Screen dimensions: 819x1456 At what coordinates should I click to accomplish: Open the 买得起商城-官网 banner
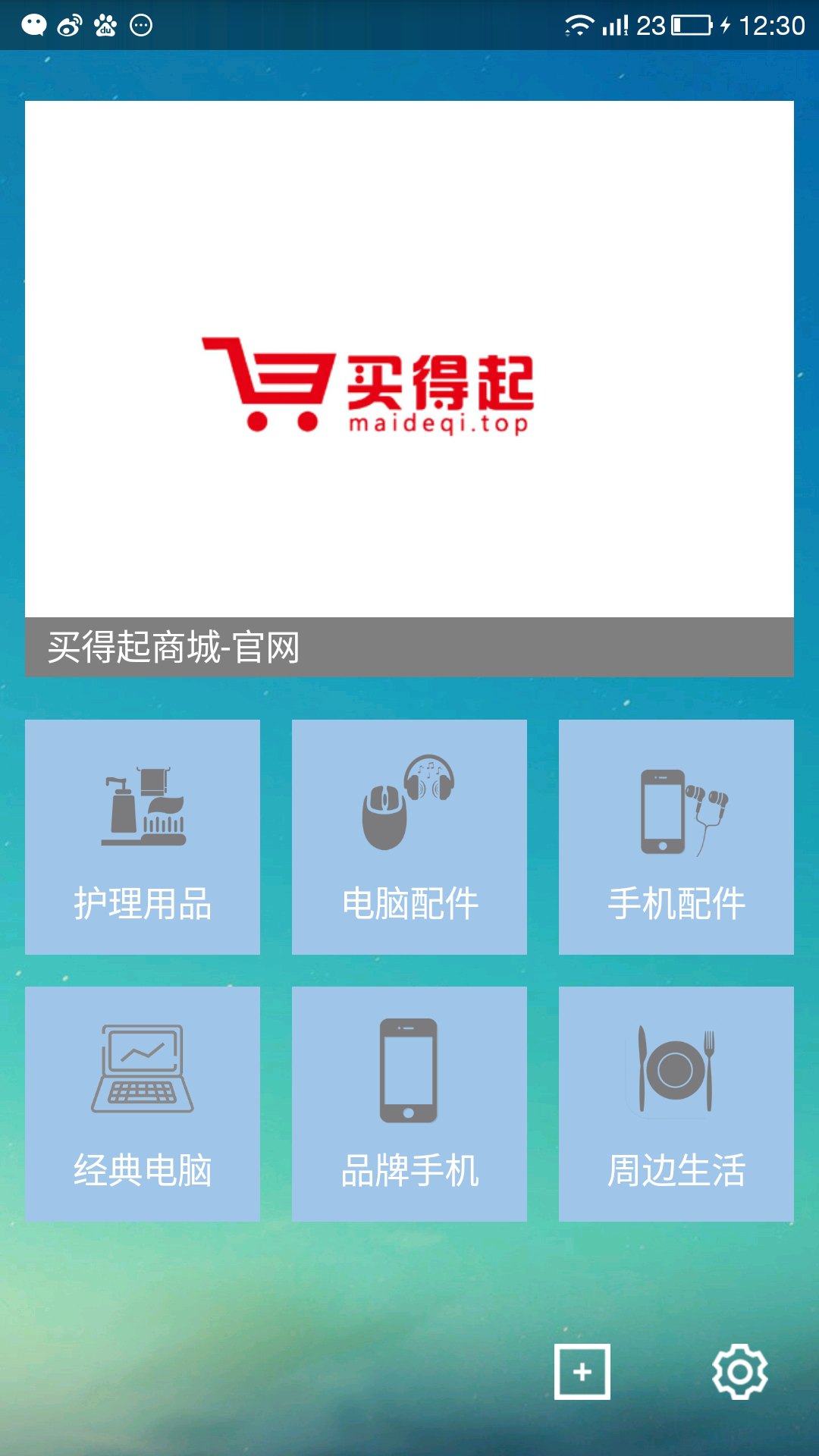[409, 388]
